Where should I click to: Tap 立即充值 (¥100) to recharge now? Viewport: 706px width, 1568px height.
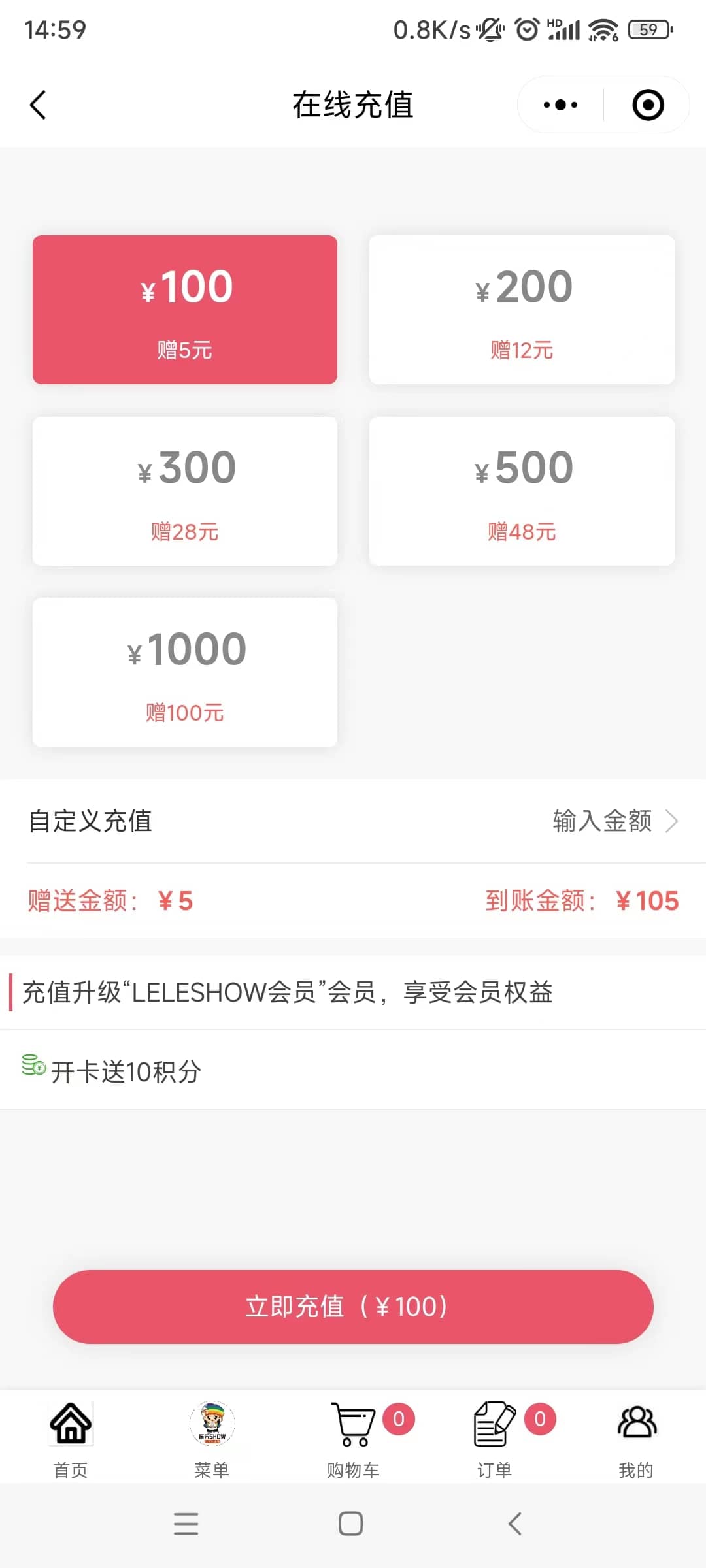pyautogui.click(x=353, y=1307)
